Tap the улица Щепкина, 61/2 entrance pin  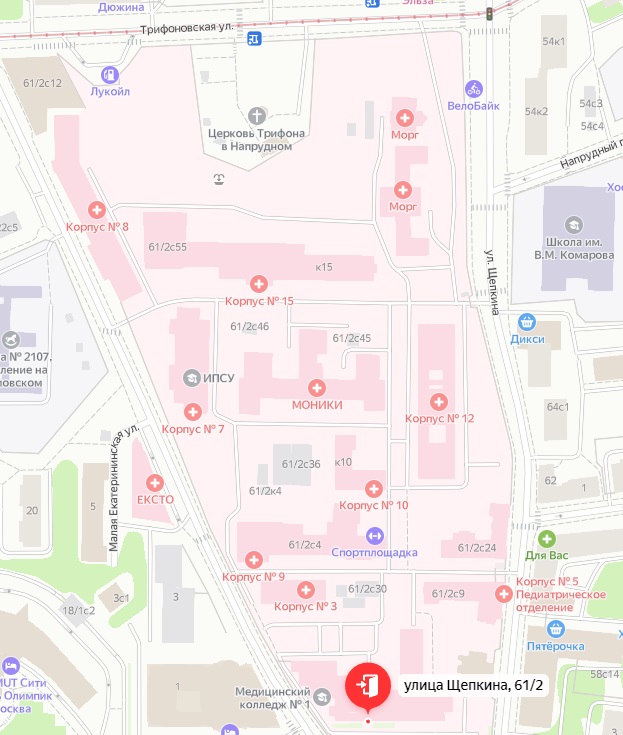(368, 685)
